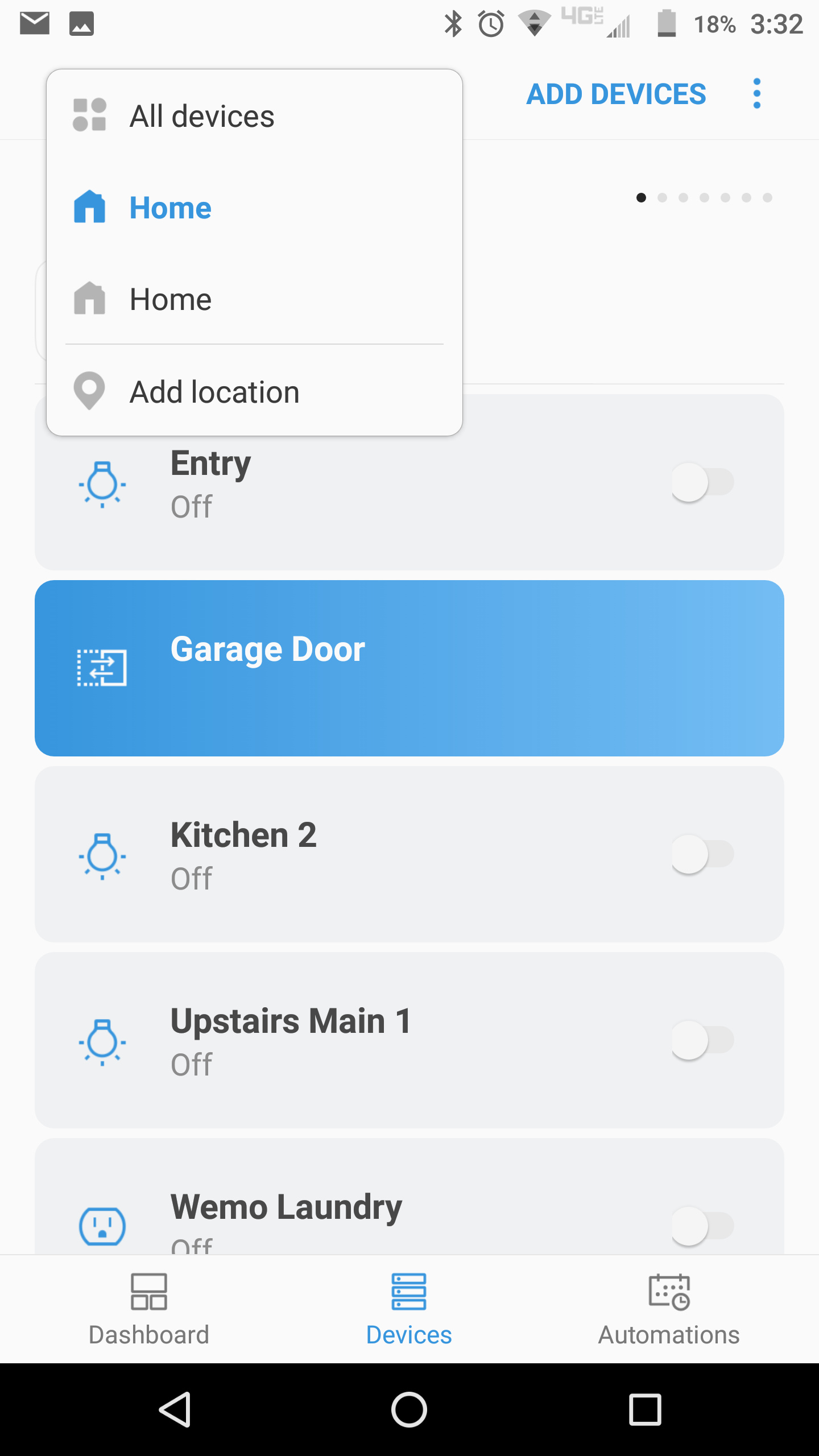This screenshot has width=819, height=1456.
Task: Tap ADD DEVICES
Action: 616,94
